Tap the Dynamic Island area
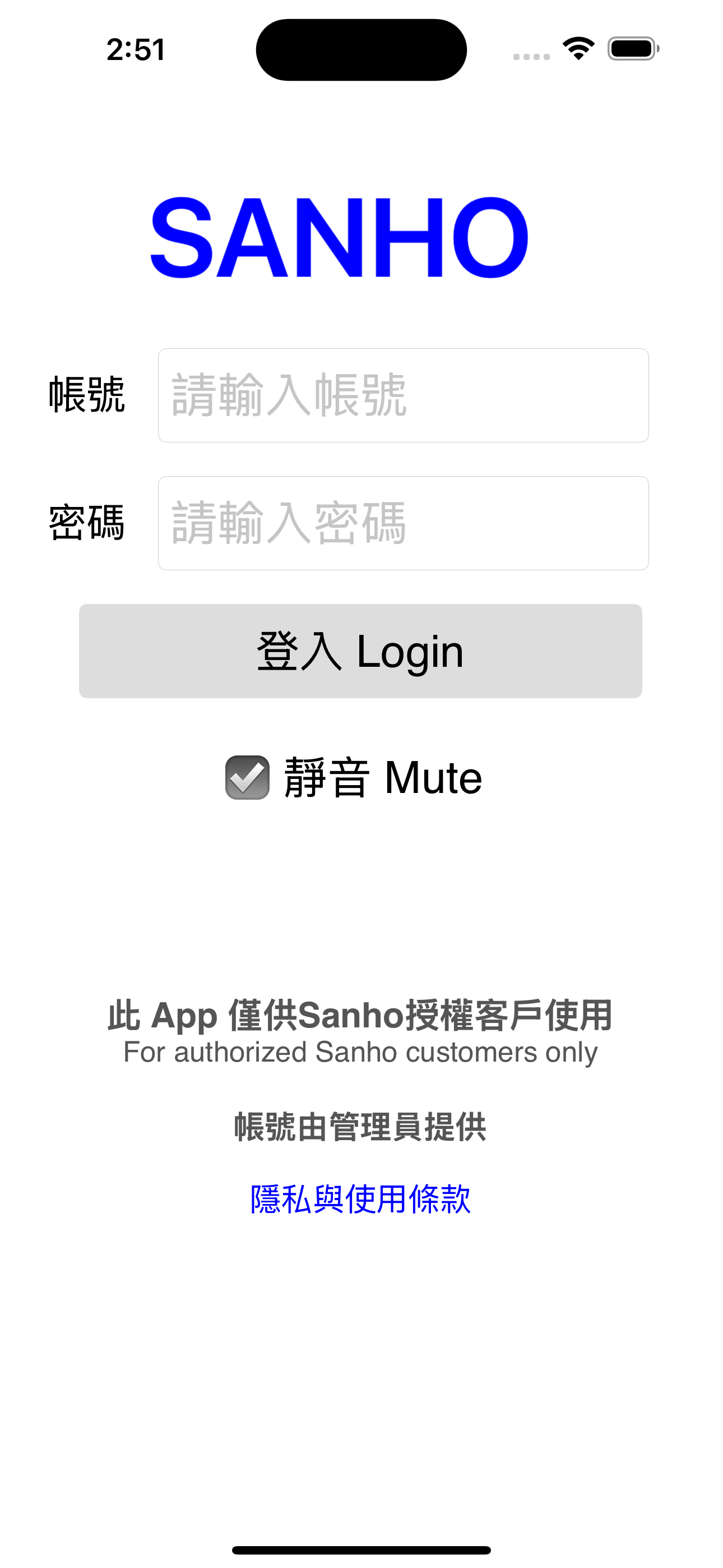This screenshot has width=723, height=1568. 361,49
